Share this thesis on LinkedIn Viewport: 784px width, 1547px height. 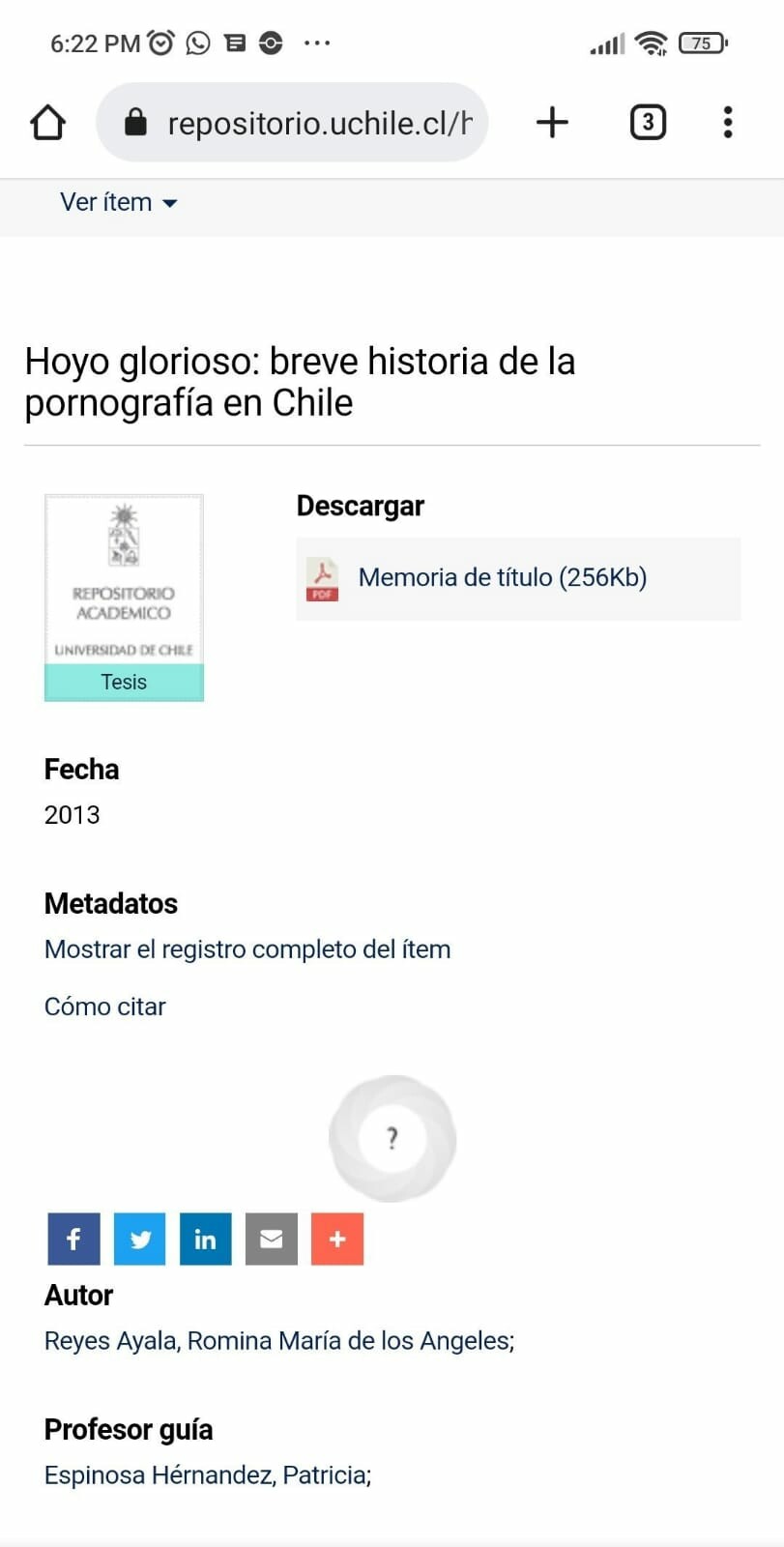pos(206,1239)
